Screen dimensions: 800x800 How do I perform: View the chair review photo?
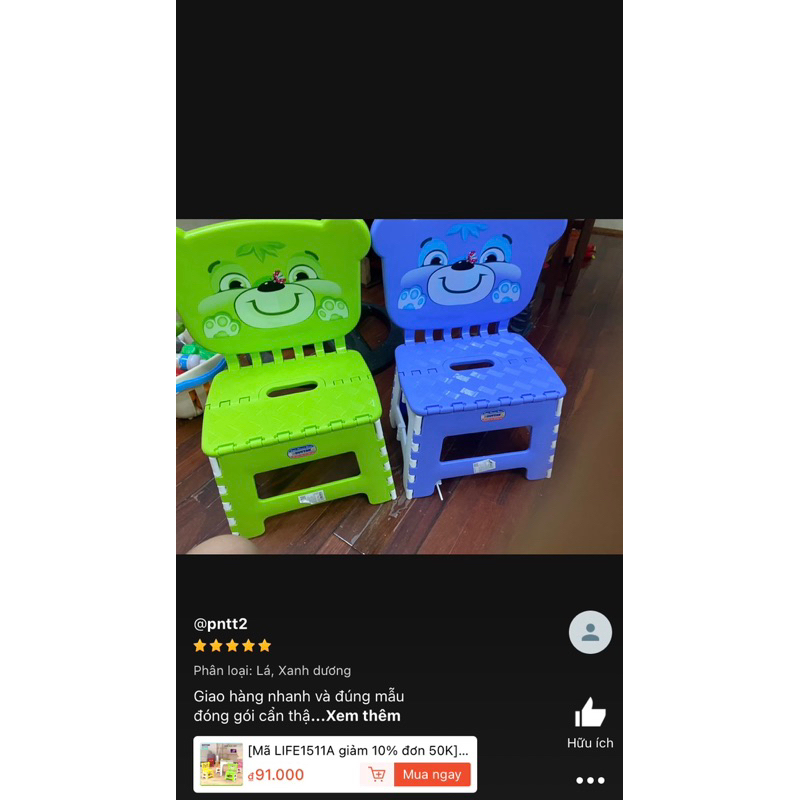pos(399,386)
